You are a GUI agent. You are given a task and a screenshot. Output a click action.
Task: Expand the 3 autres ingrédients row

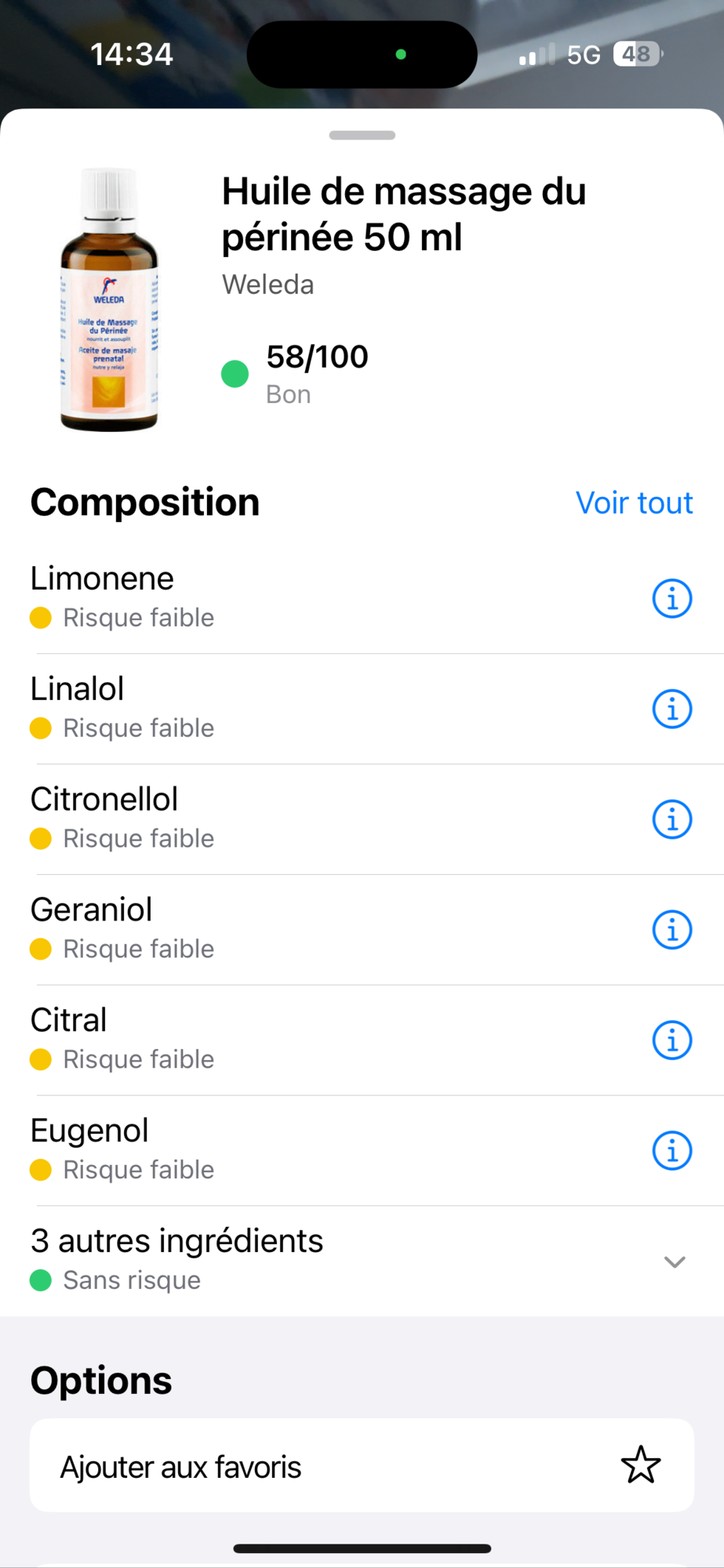[x=674, y=1261]
